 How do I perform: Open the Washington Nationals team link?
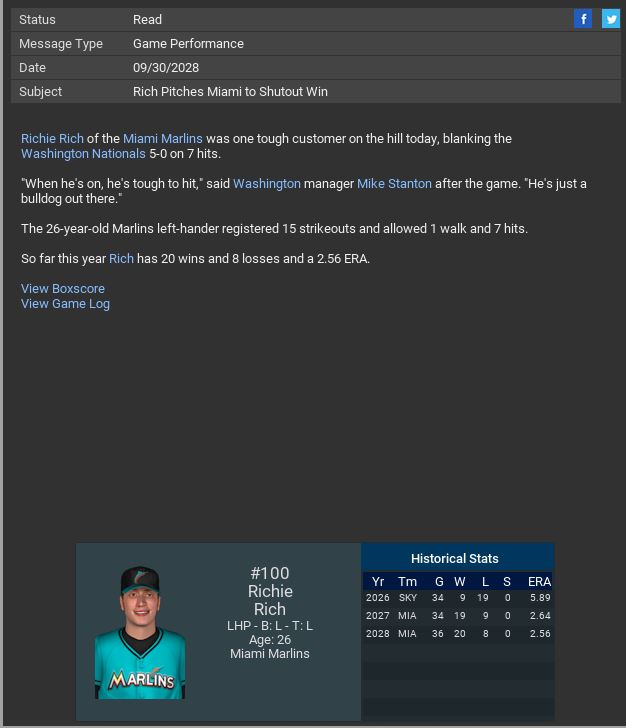83,154
